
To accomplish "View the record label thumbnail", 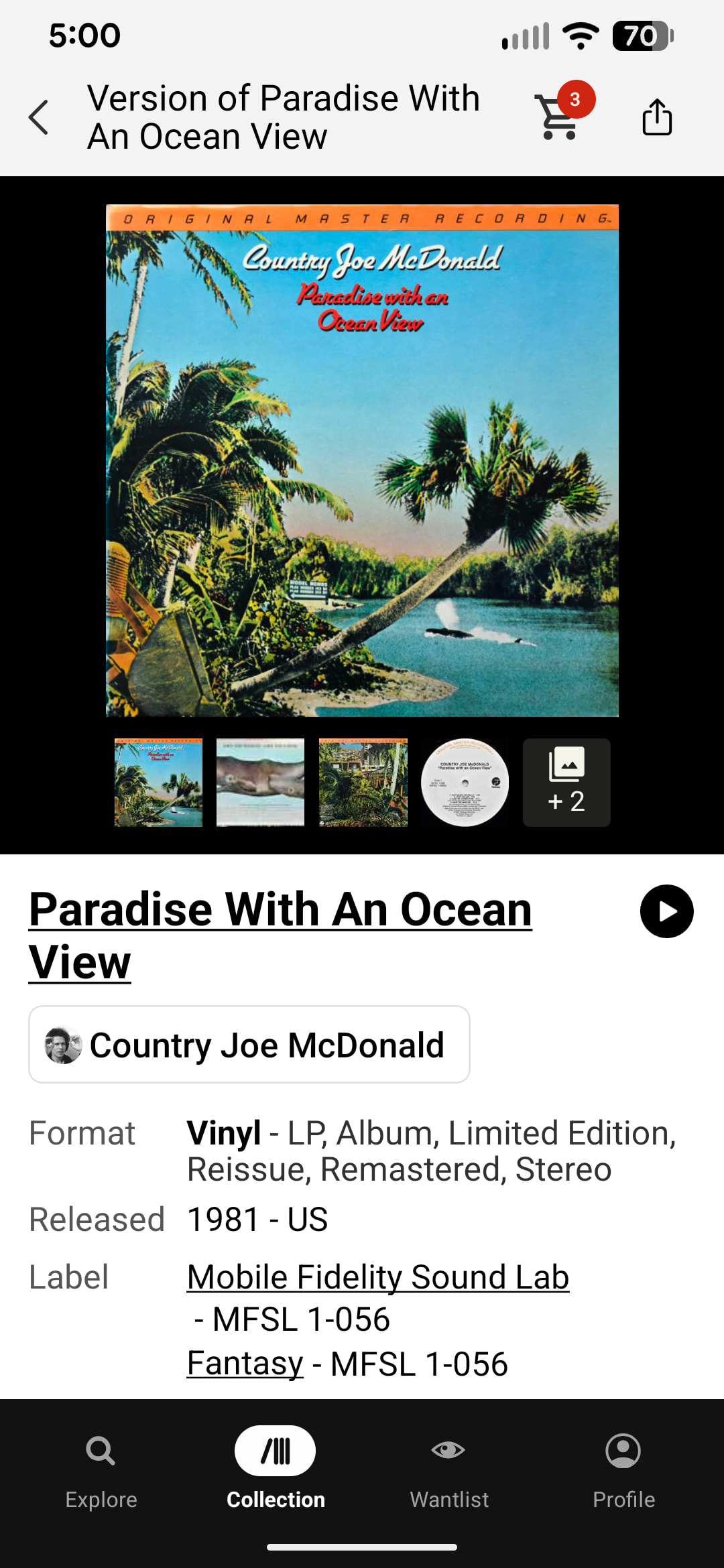I will tap(465, 783).
